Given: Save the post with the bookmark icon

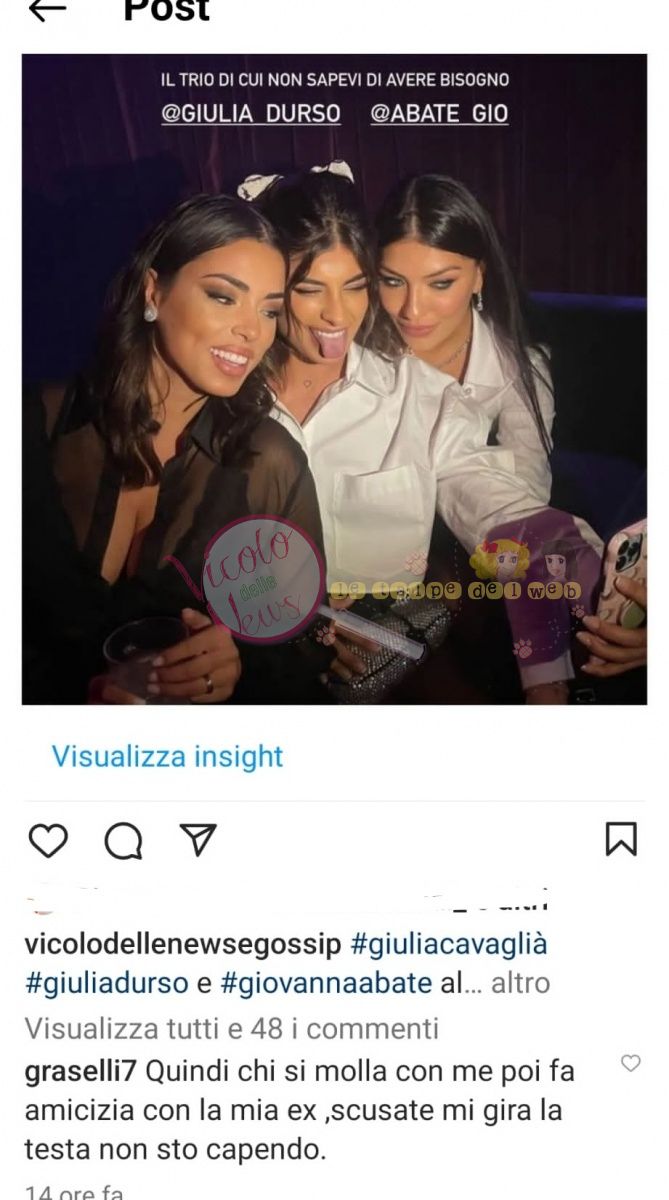Looking at the screenshot, I should click(x=621, y=839).
